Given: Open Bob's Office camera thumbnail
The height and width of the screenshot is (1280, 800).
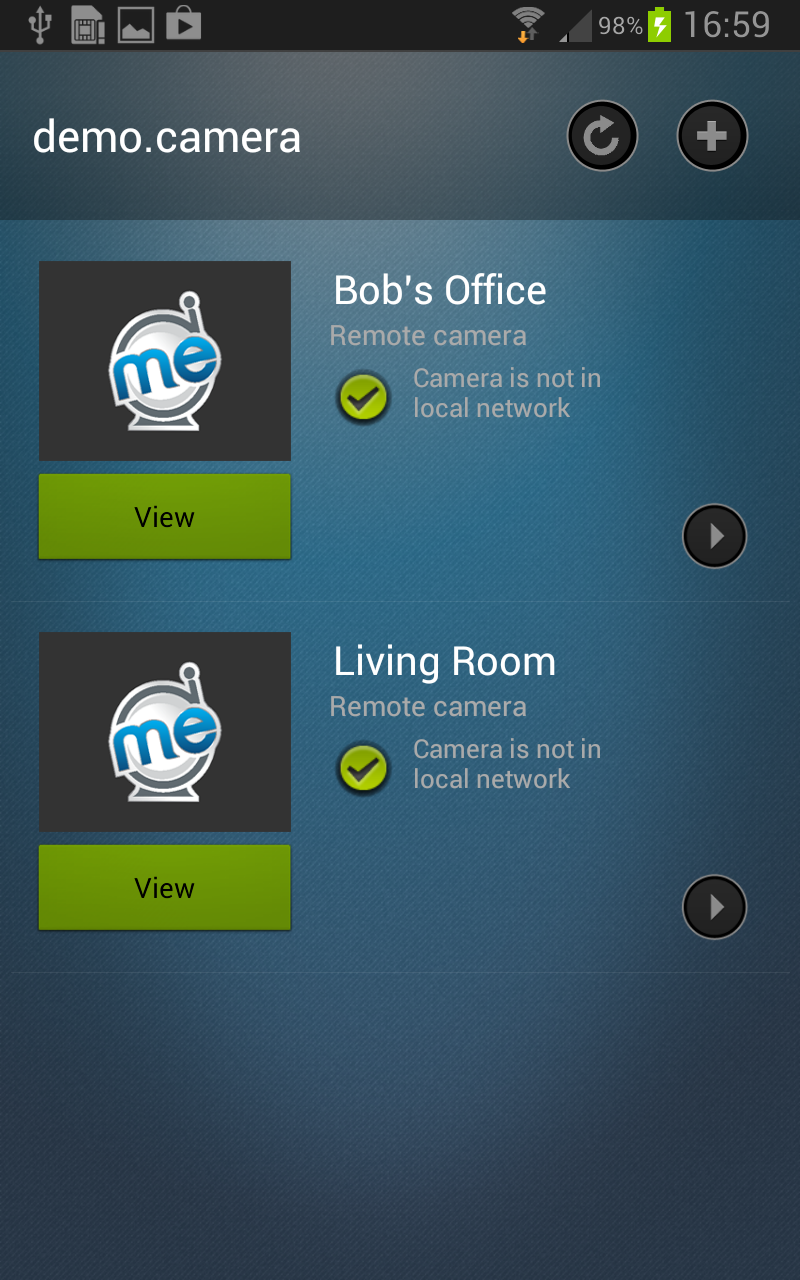Looking at the screenshot, I should tap(165, 361).
